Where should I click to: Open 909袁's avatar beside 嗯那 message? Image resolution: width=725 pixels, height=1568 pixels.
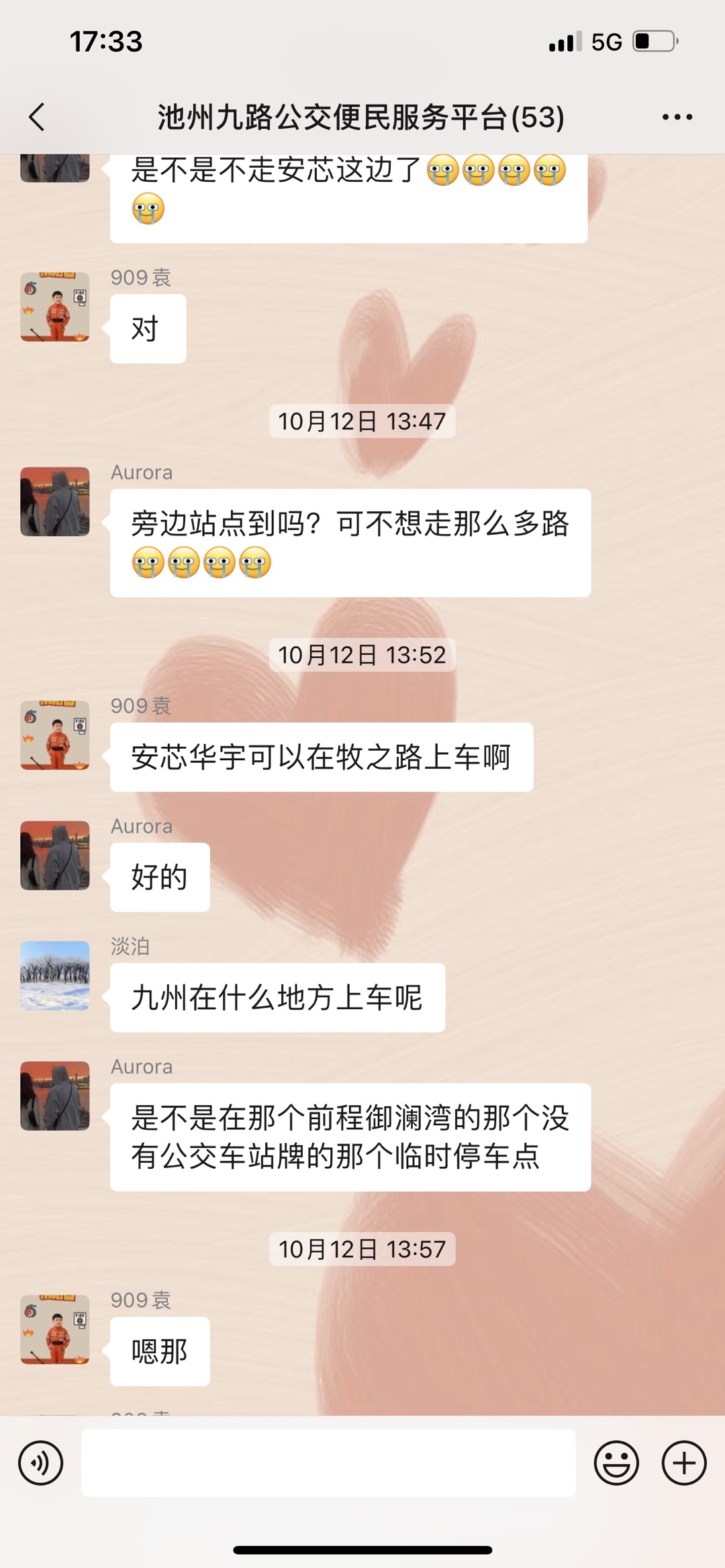coord(55,1330)
